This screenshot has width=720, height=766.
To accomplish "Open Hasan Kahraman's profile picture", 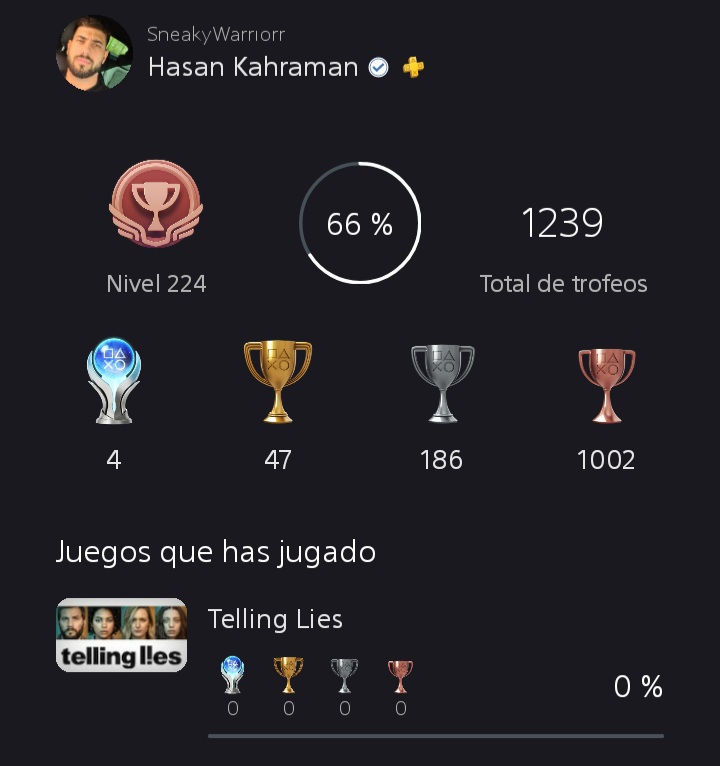I will click(94, 53).
